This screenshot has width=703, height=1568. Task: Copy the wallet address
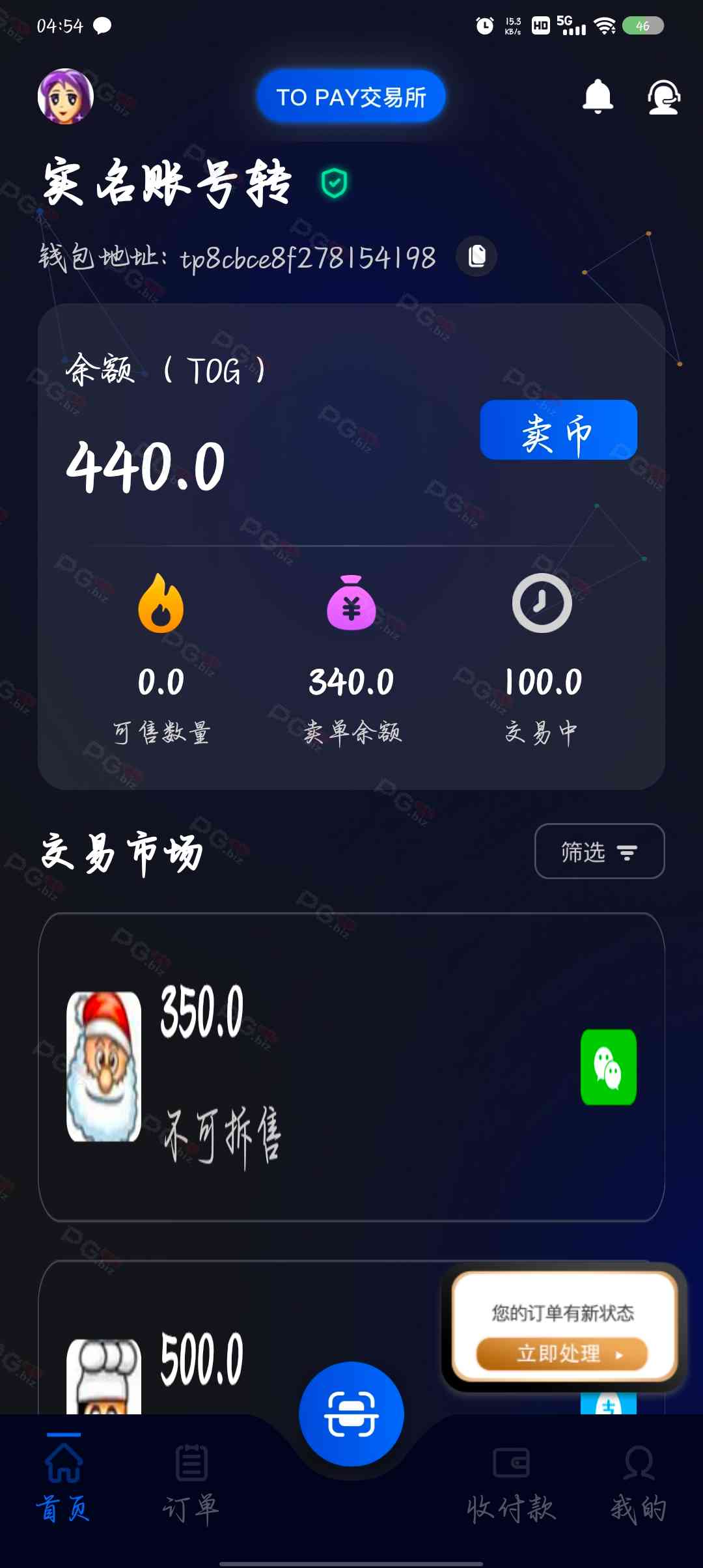476,256
